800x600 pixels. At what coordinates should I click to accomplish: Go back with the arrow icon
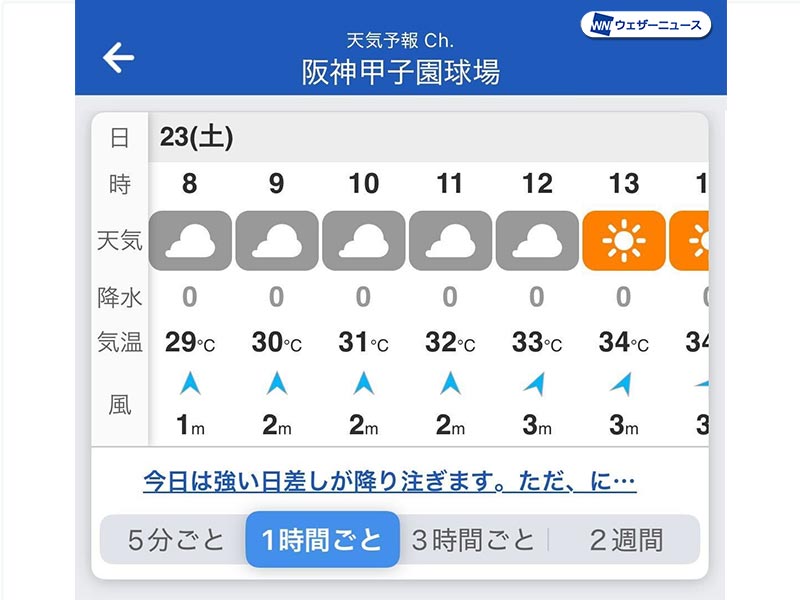coord(118,59)
